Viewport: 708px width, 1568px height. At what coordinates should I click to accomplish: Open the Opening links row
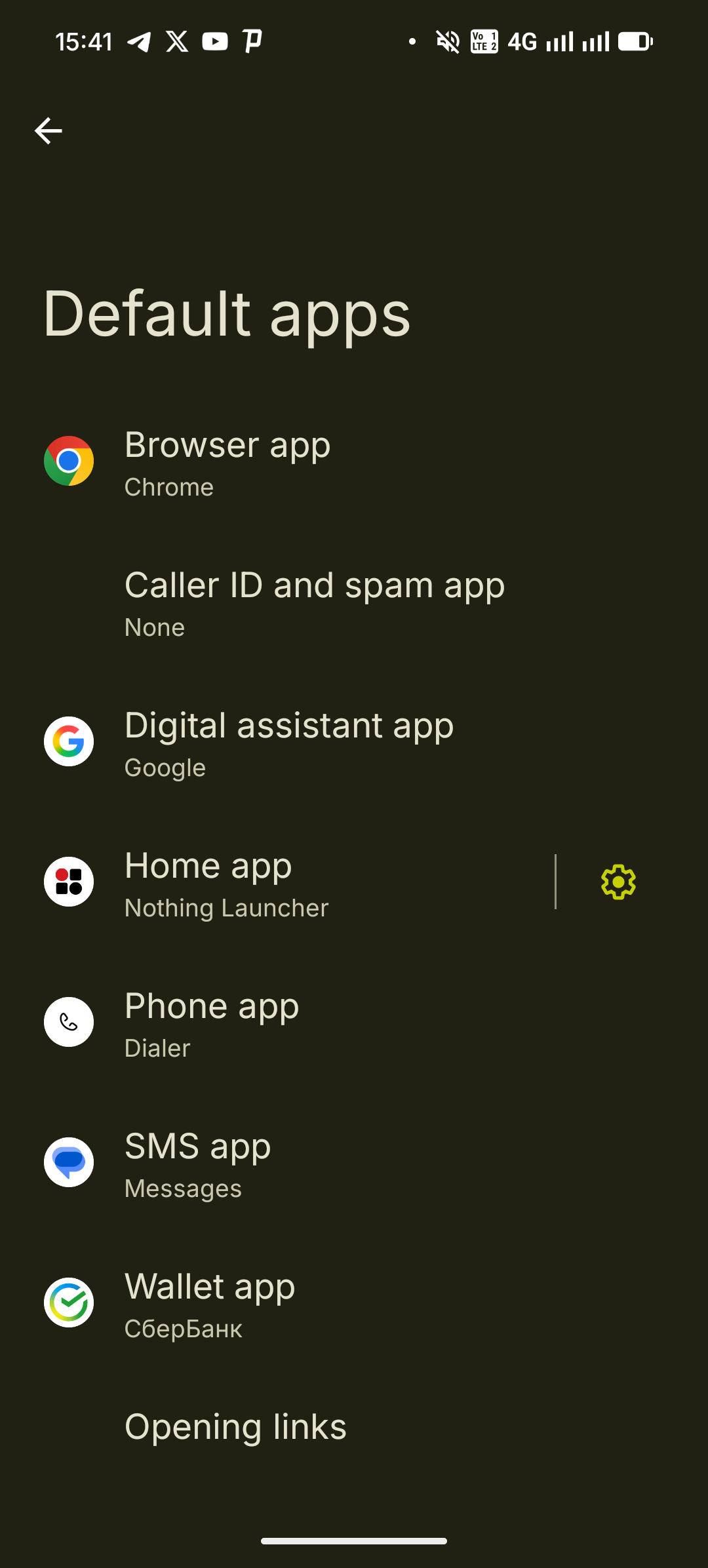[x=235, y=1427]
